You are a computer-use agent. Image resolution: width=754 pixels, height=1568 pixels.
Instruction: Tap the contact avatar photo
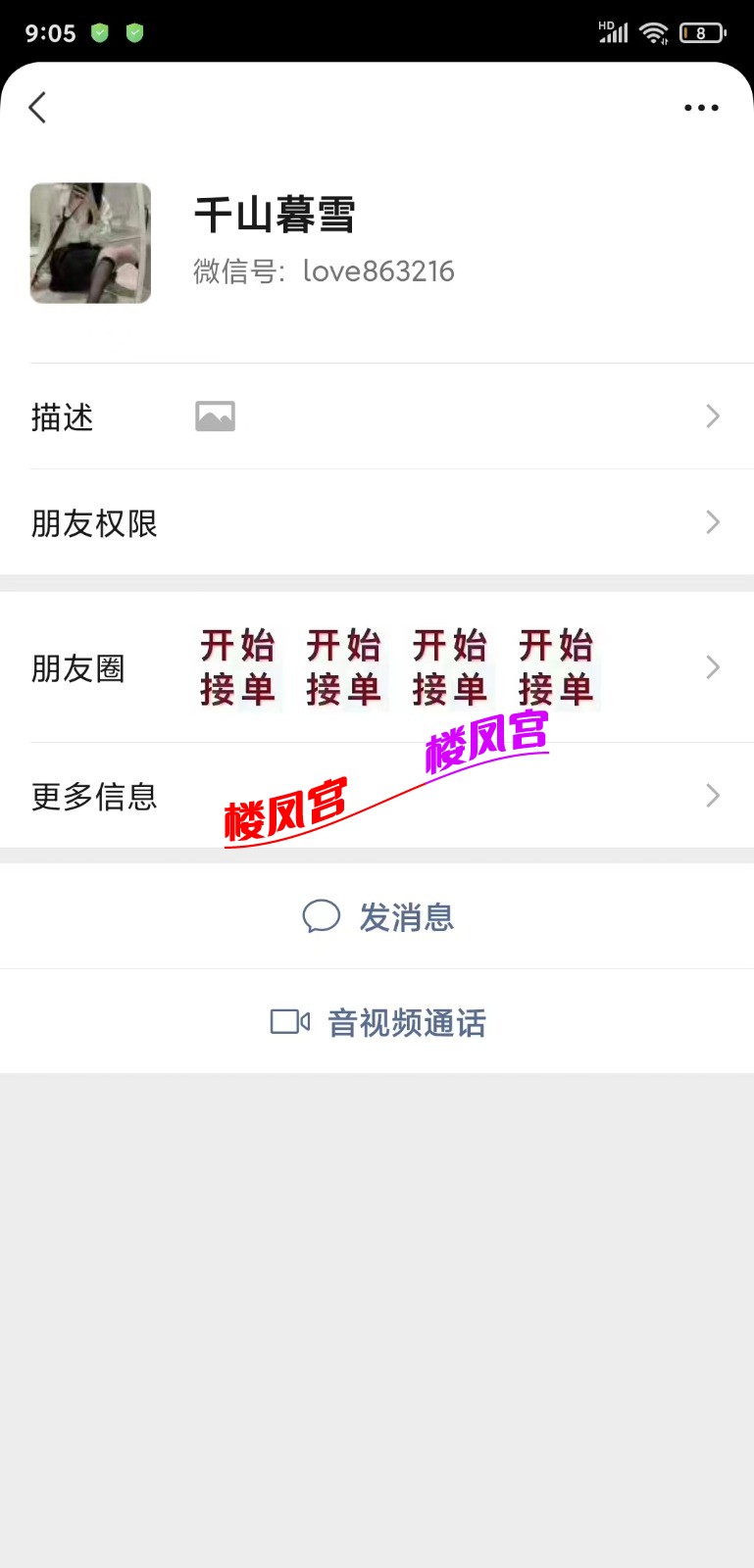(90, 242)
